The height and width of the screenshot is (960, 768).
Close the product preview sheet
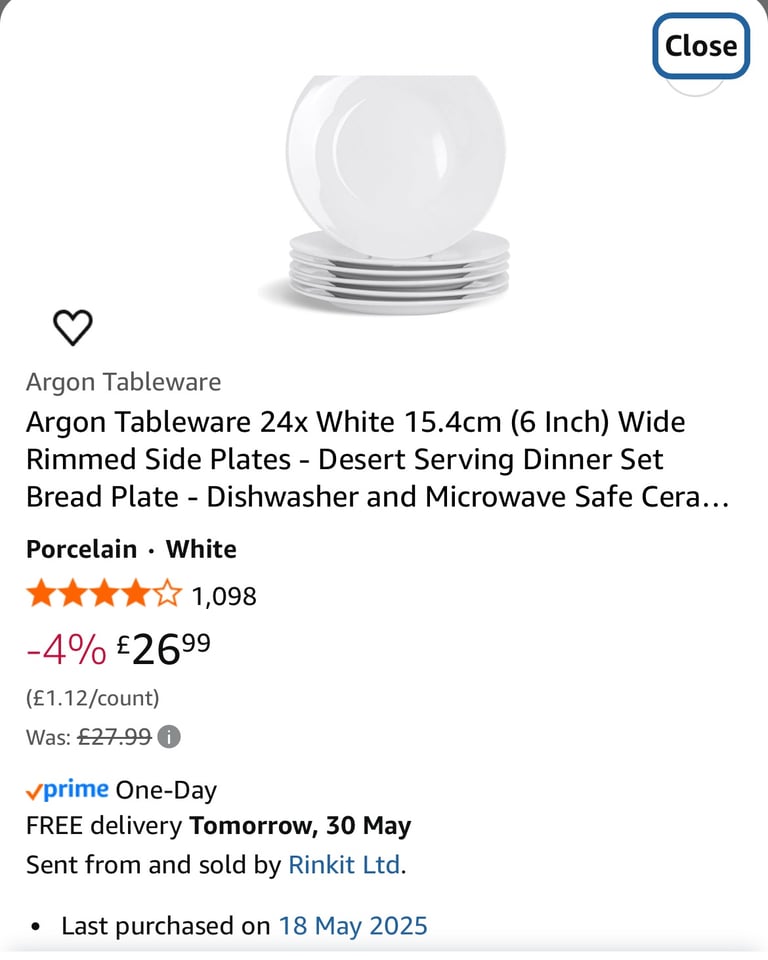pos(700,46)
